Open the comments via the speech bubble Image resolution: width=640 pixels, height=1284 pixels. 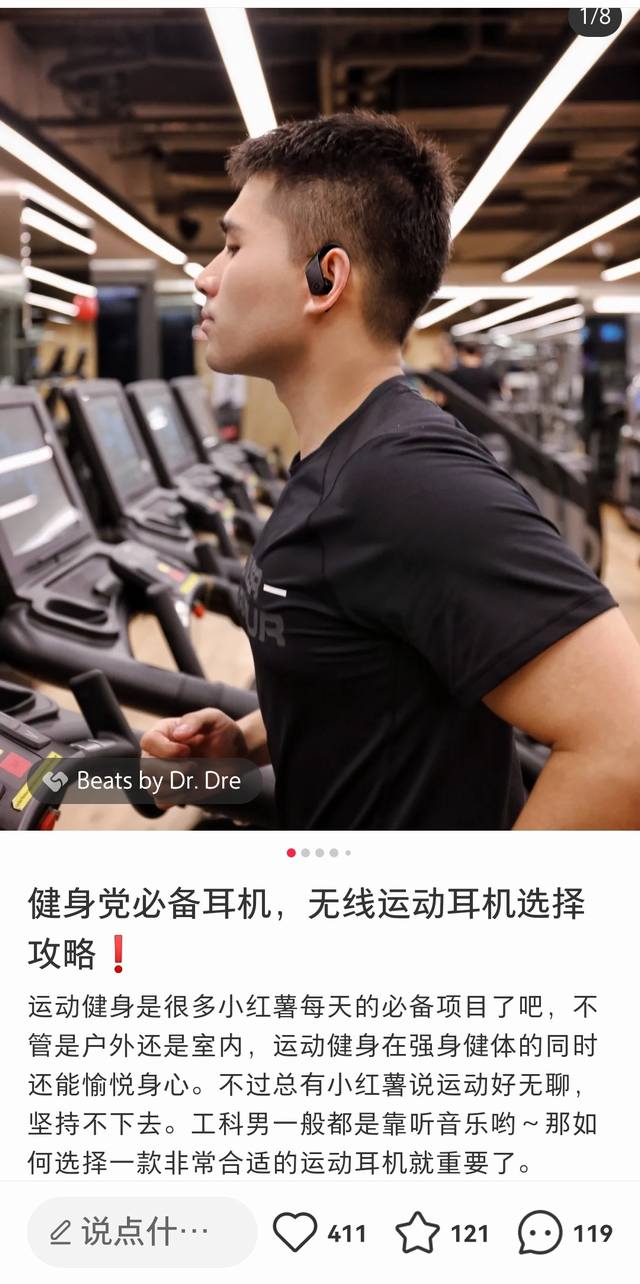point(540,1232)
